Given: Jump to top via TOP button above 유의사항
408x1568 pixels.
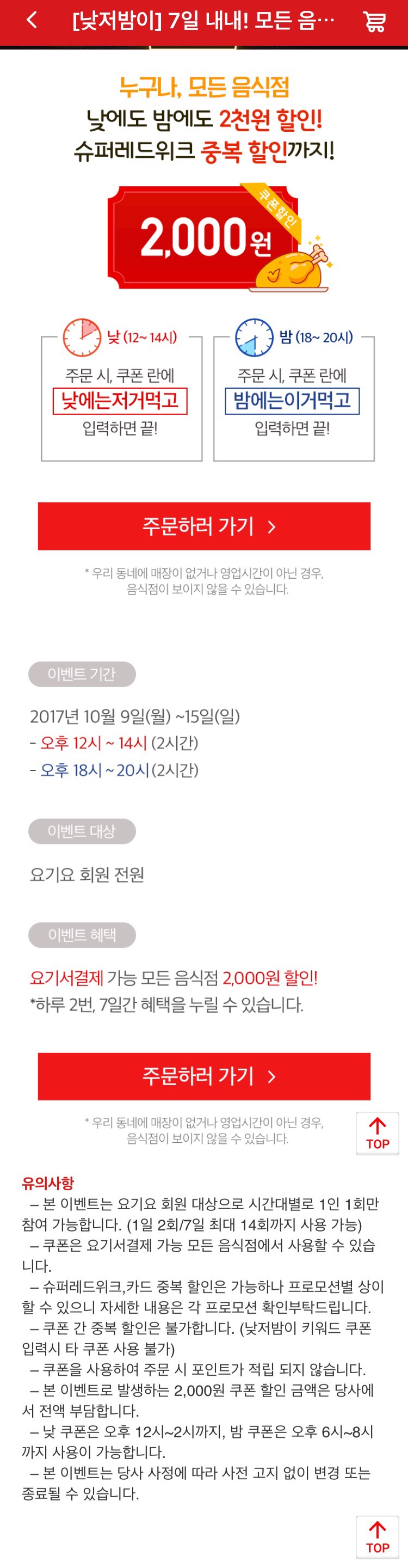Looking at the screenshot, I should pos(377,1133).
